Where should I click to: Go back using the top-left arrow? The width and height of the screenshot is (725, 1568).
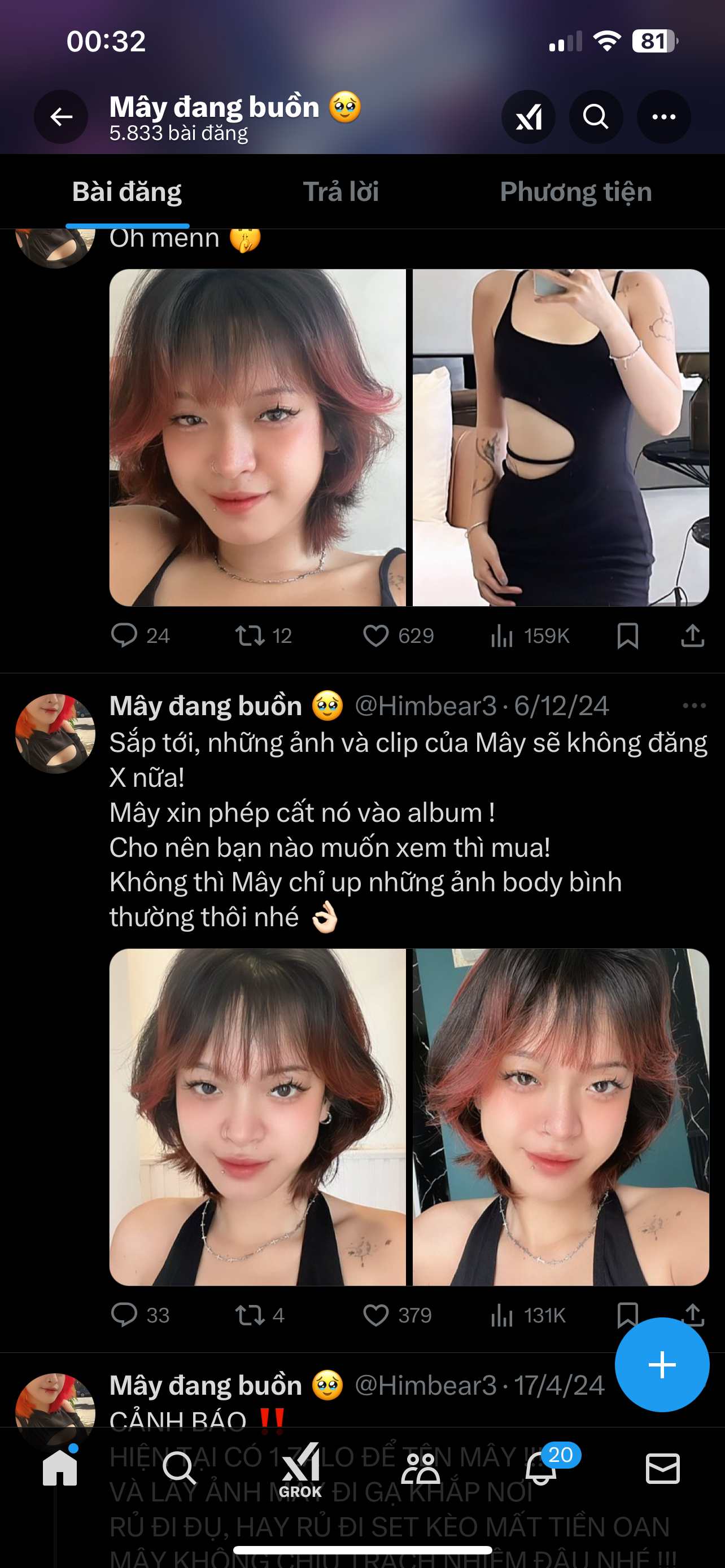coord(61,117)
